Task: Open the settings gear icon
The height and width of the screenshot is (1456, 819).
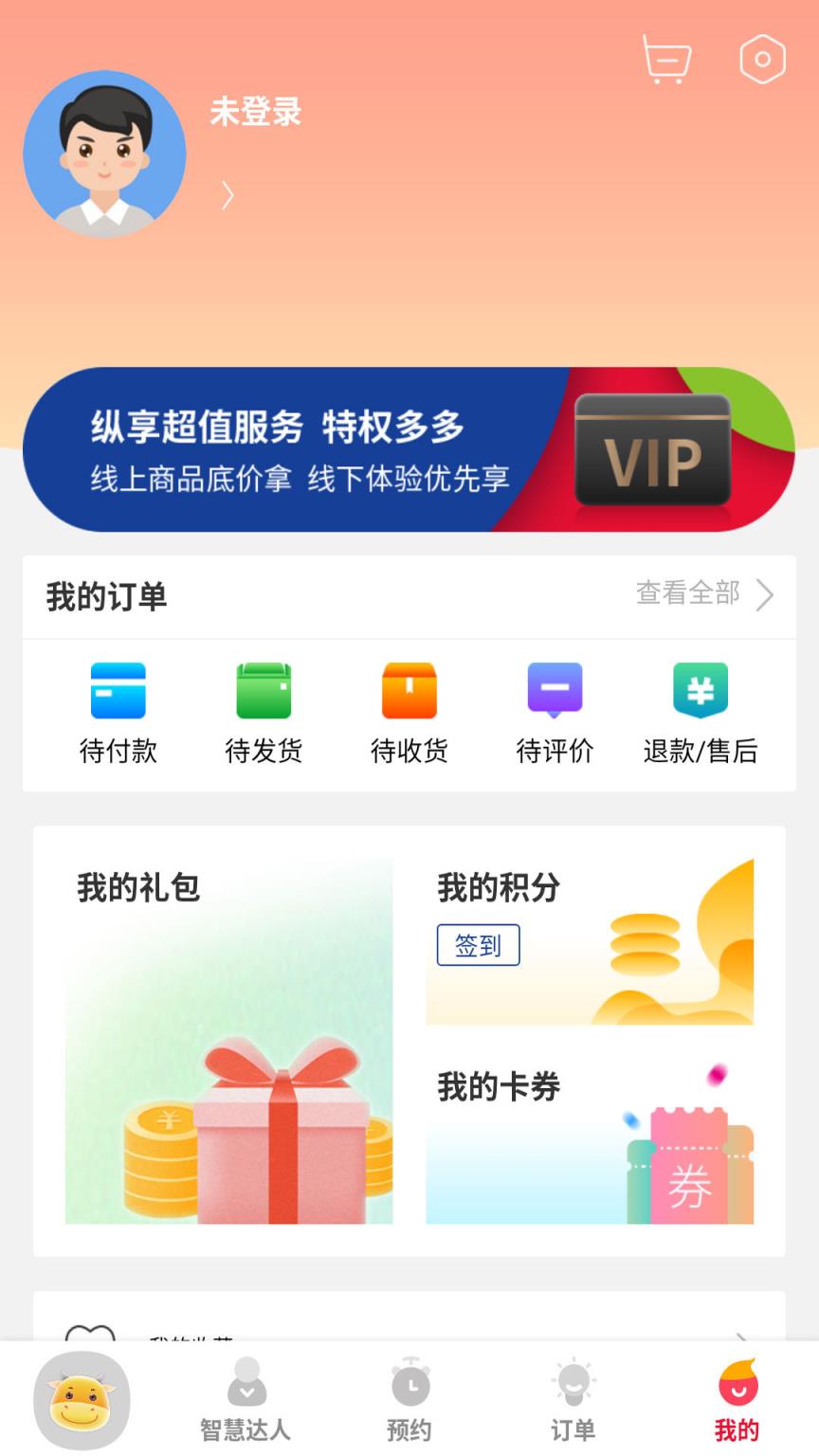Action: (x=762, y=59)
